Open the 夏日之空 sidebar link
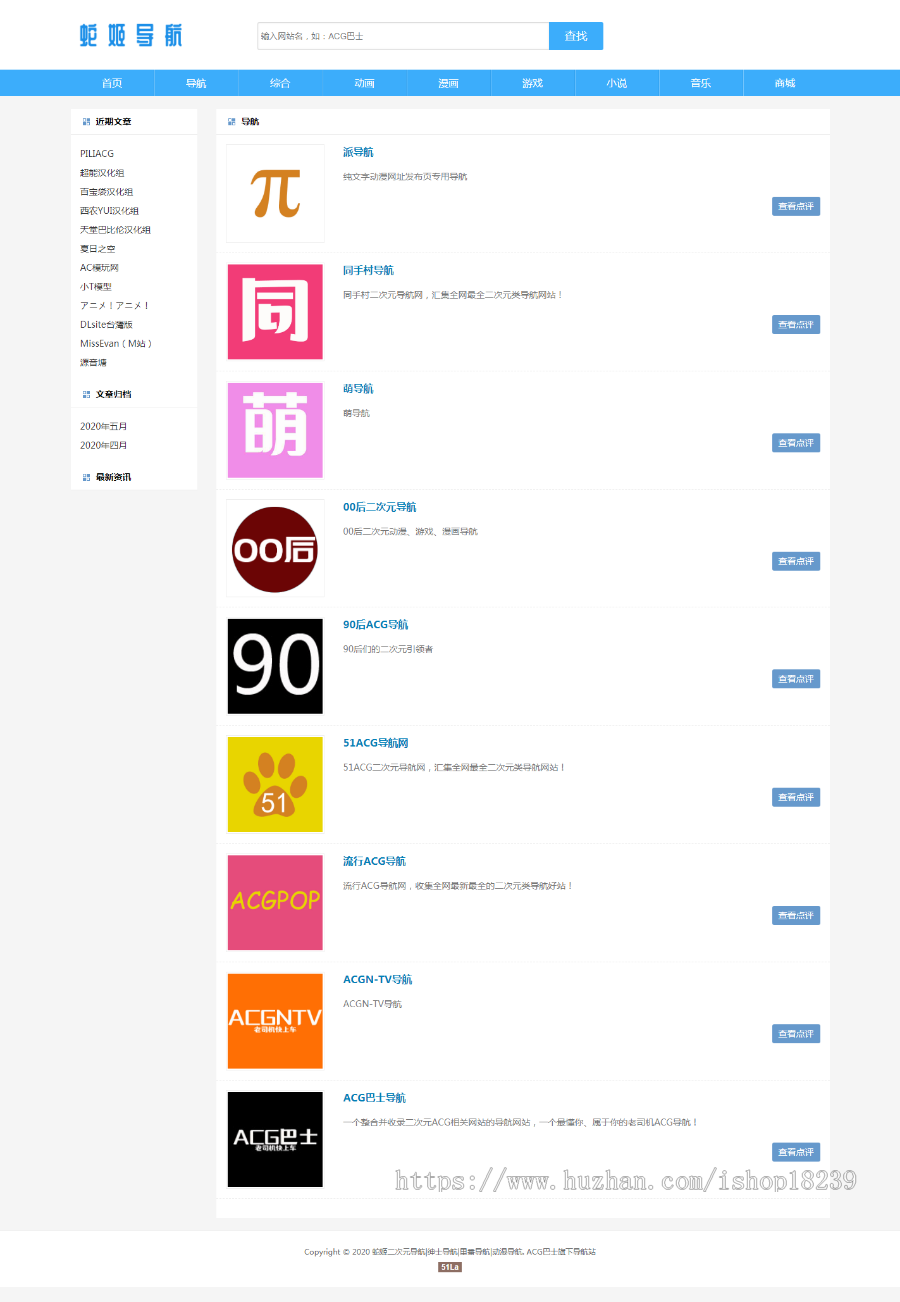The width and height of the screenshot is (900, 1302). click(97, 249)
